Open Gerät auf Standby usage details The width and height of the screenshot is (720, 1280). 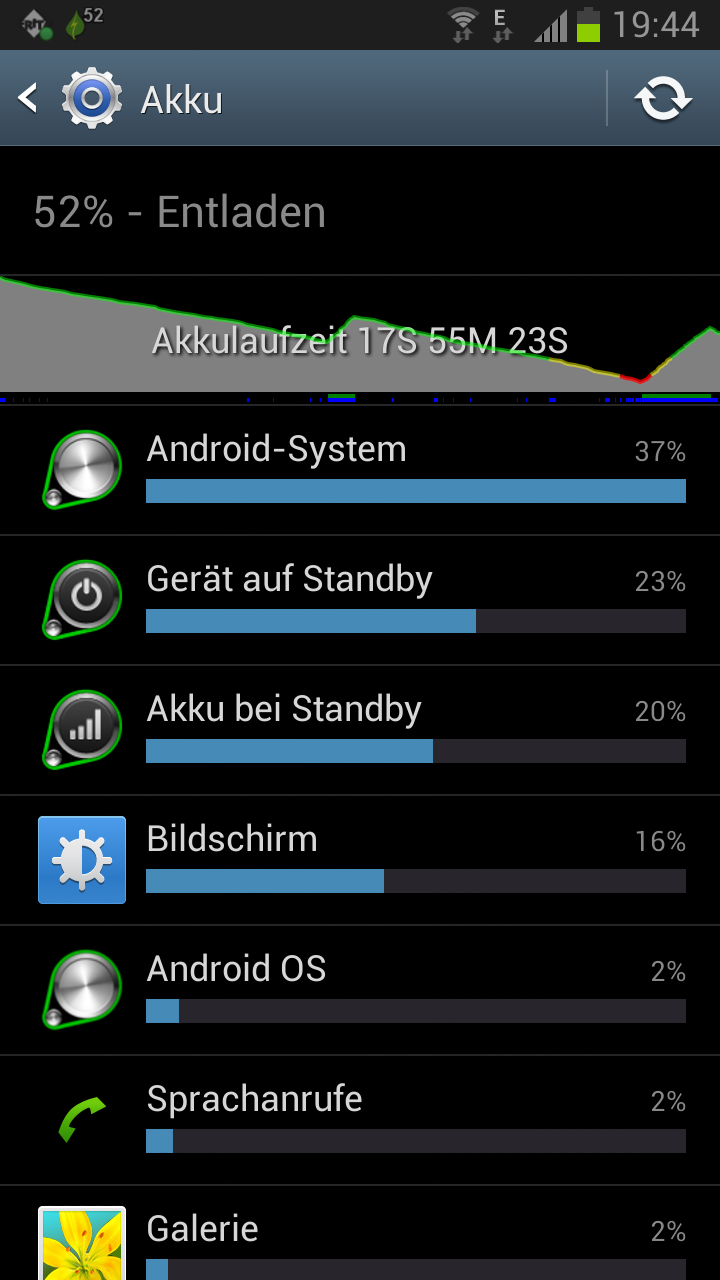click(x=360, y=600)
